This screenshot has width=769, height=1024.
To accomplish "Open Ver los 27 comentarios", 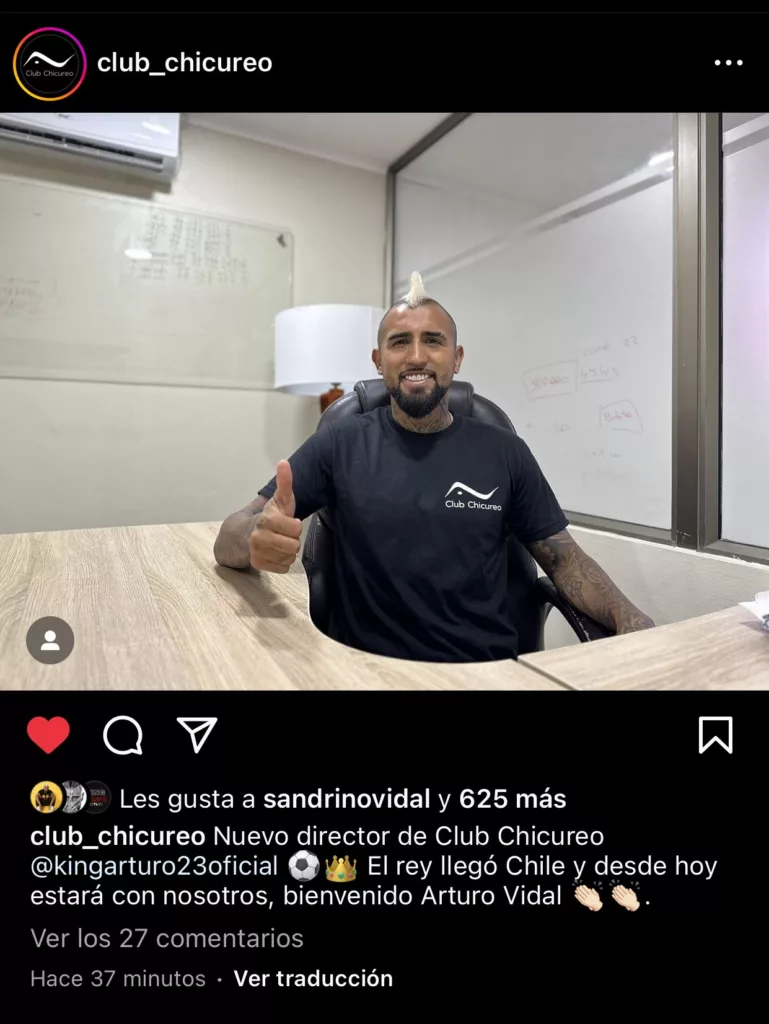I will pos(167,938).
